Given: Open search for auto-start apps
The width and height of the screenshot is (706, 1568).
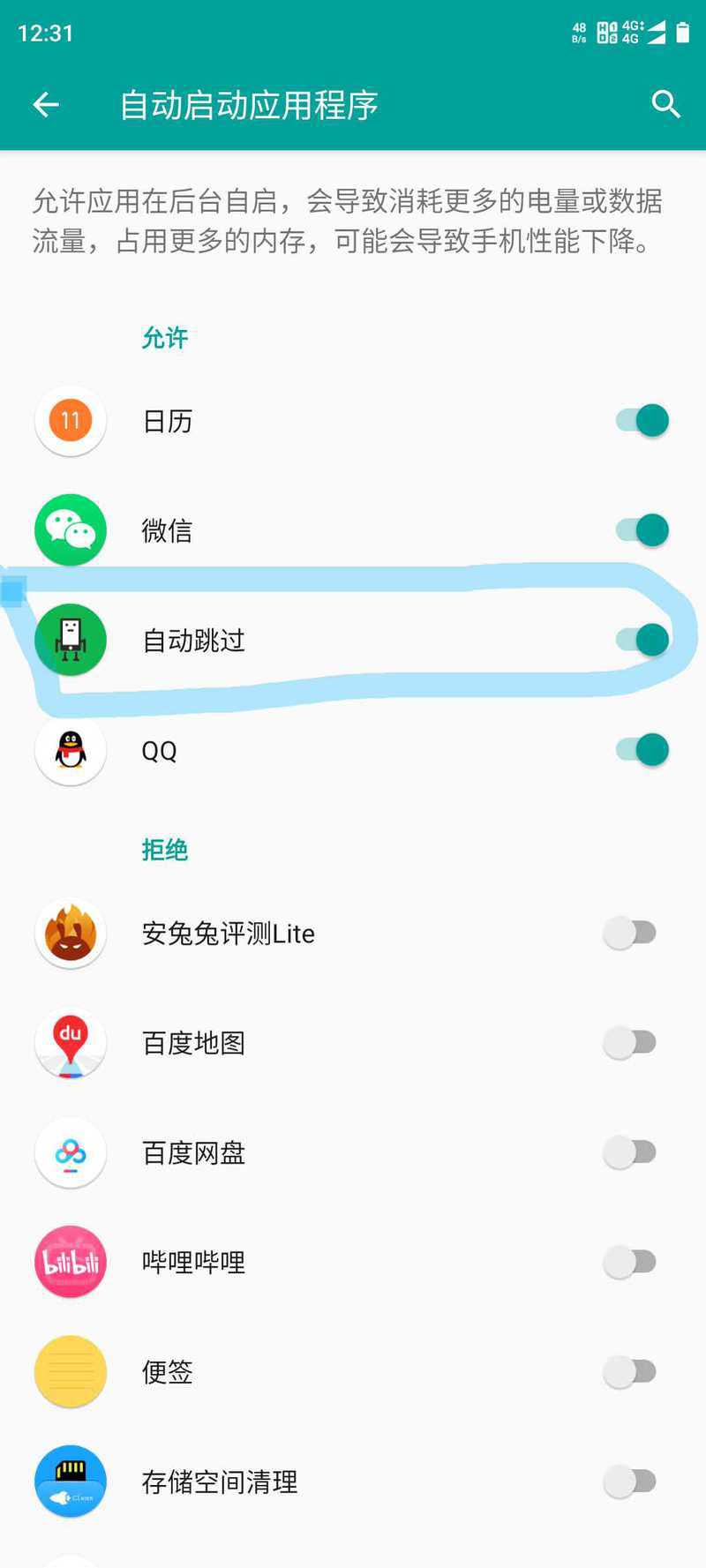Looking at the screenshot, I should (x=665, y=105).
